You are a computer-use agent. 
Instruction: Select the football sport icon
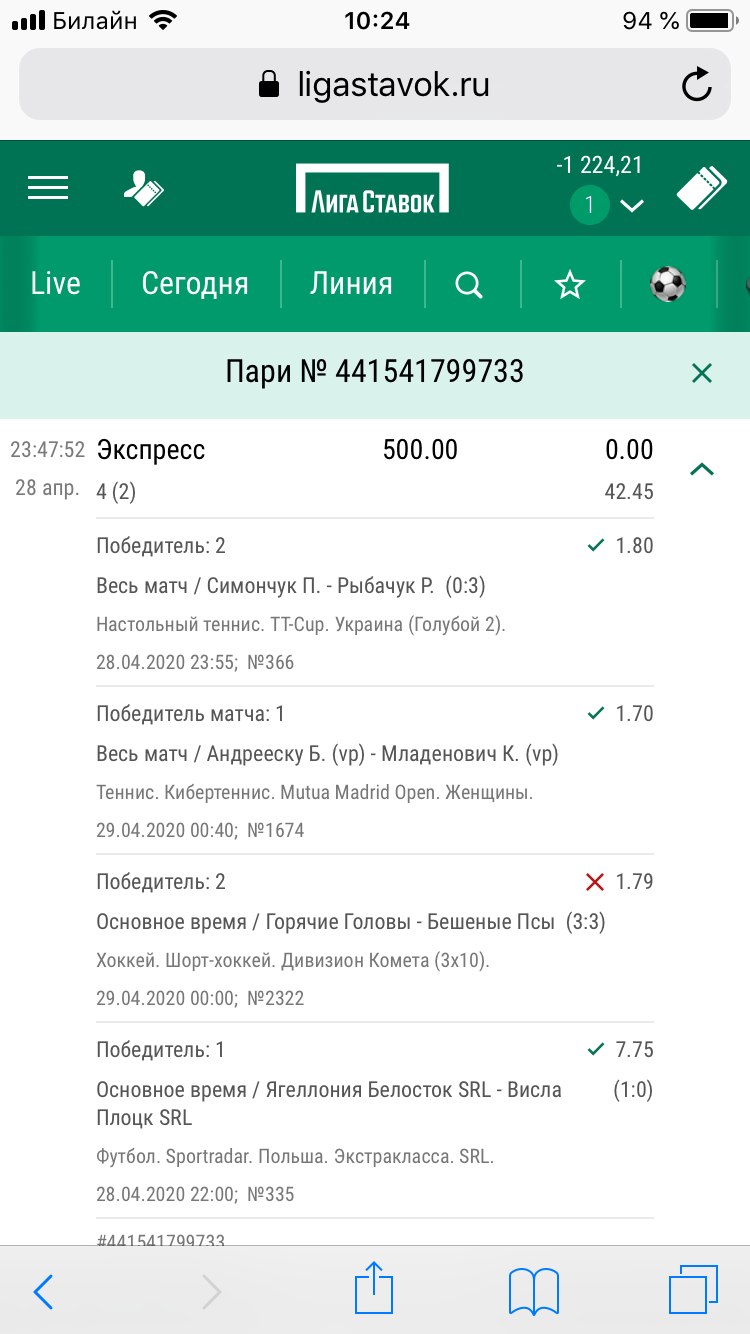(667, 285)
